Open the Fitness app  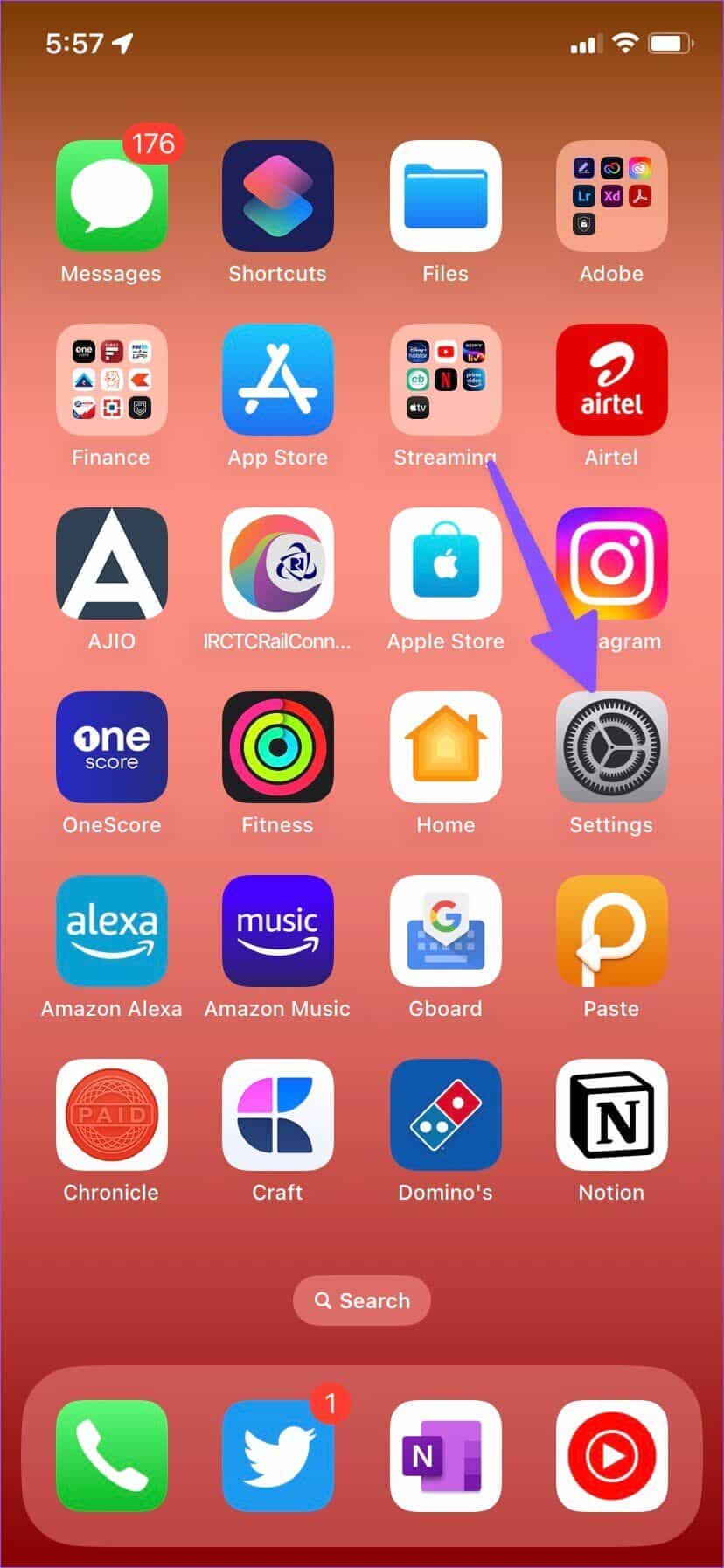pyautogui.click(x=277, y=747)
